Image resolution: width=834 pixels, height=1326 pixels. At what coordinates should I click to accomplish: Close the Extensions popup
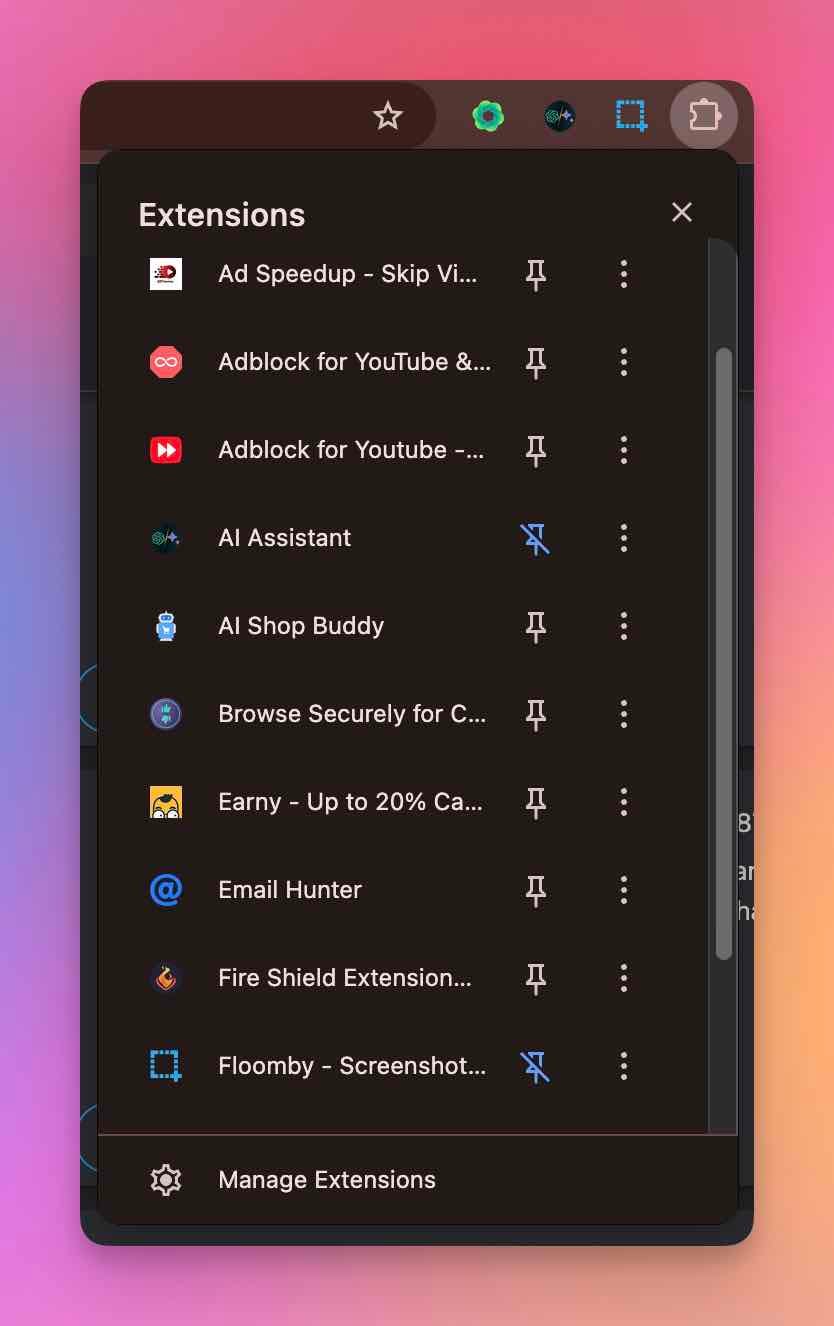682,212
